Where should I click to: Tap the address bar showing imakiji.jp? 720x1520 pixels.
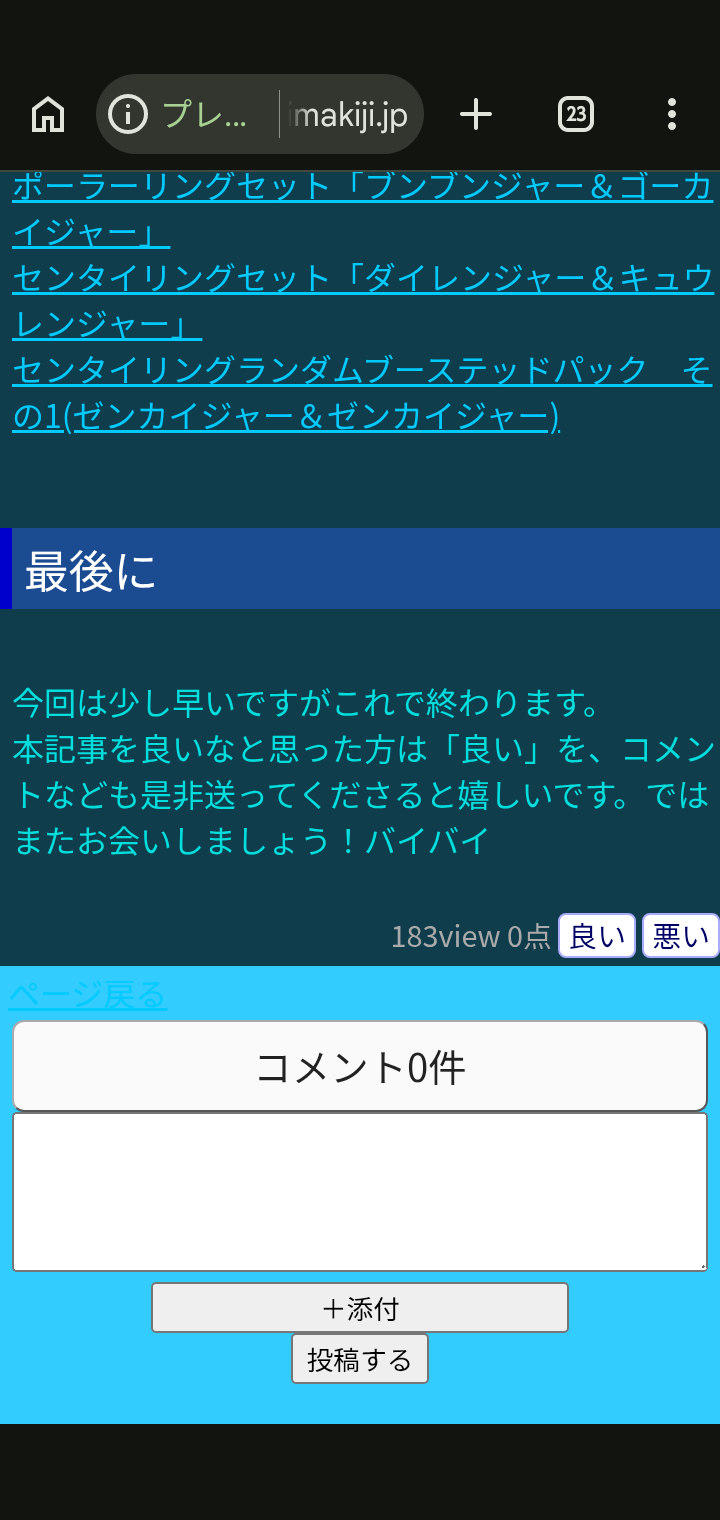[x=300, y=115]
